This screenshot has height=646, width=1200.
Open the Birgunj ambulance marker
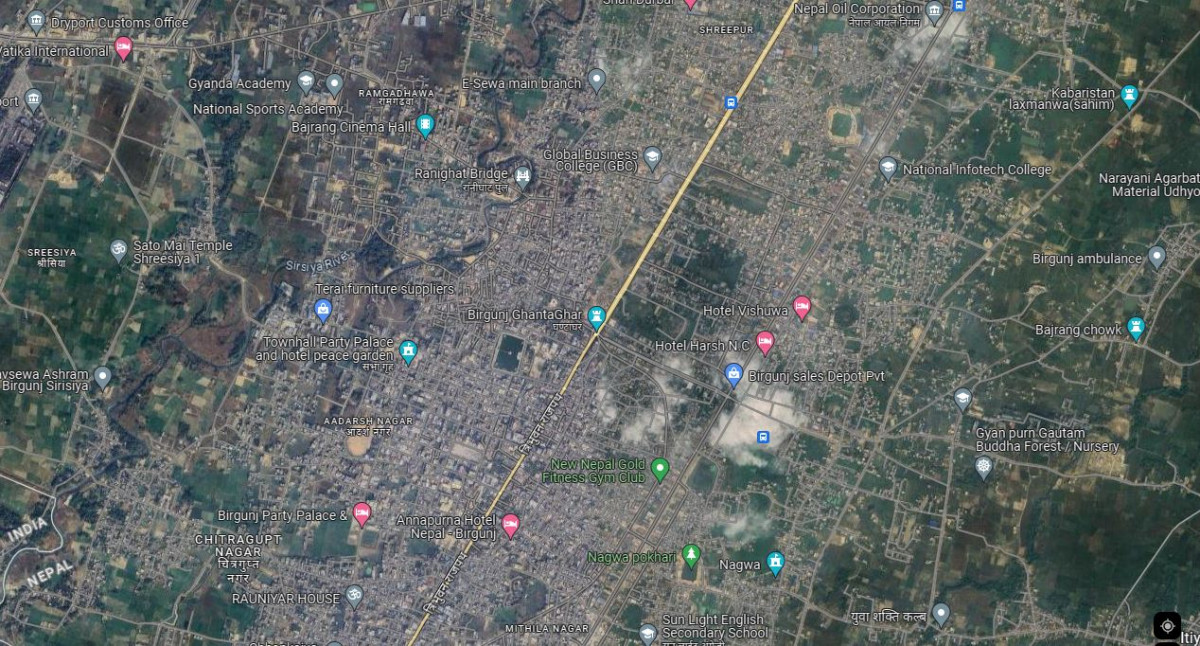(x=1157, y=257)
